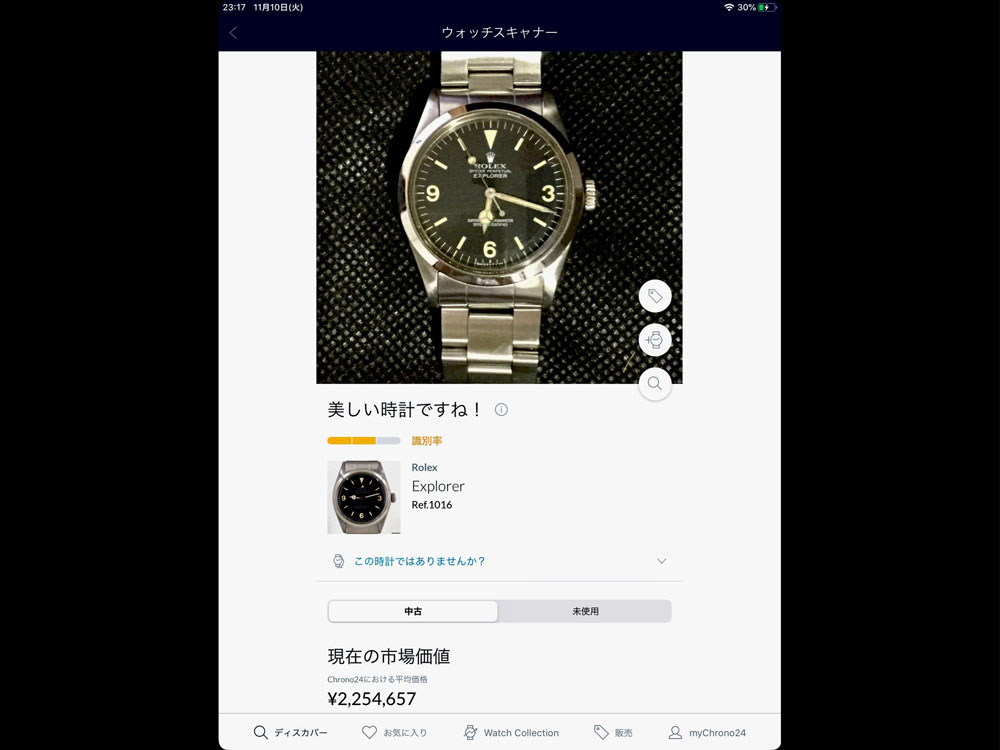The width and height of the screenshot is (1000, 750).
Task: Open the ディスカバー tab
Action: click(x=290, y=732)
